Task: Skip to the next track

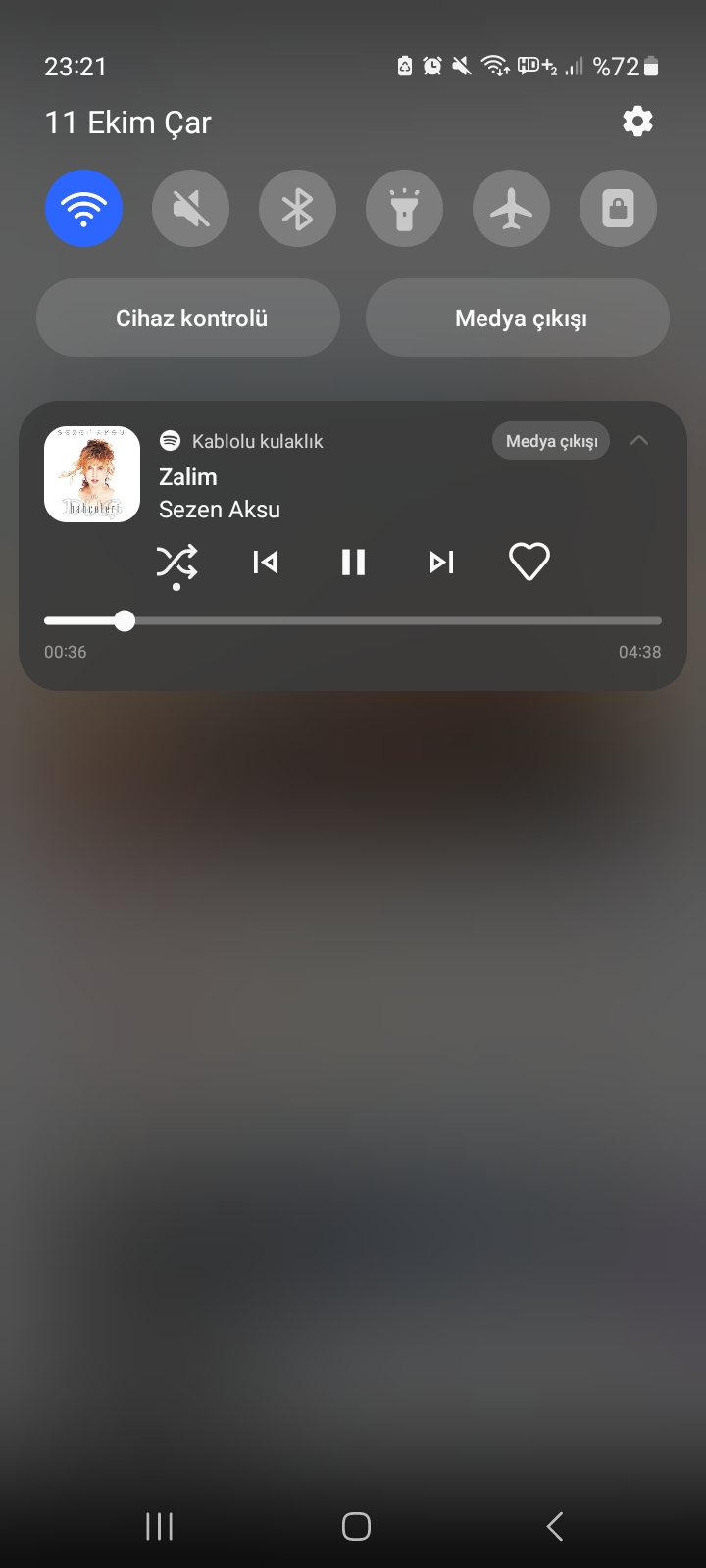Action: 441,562
